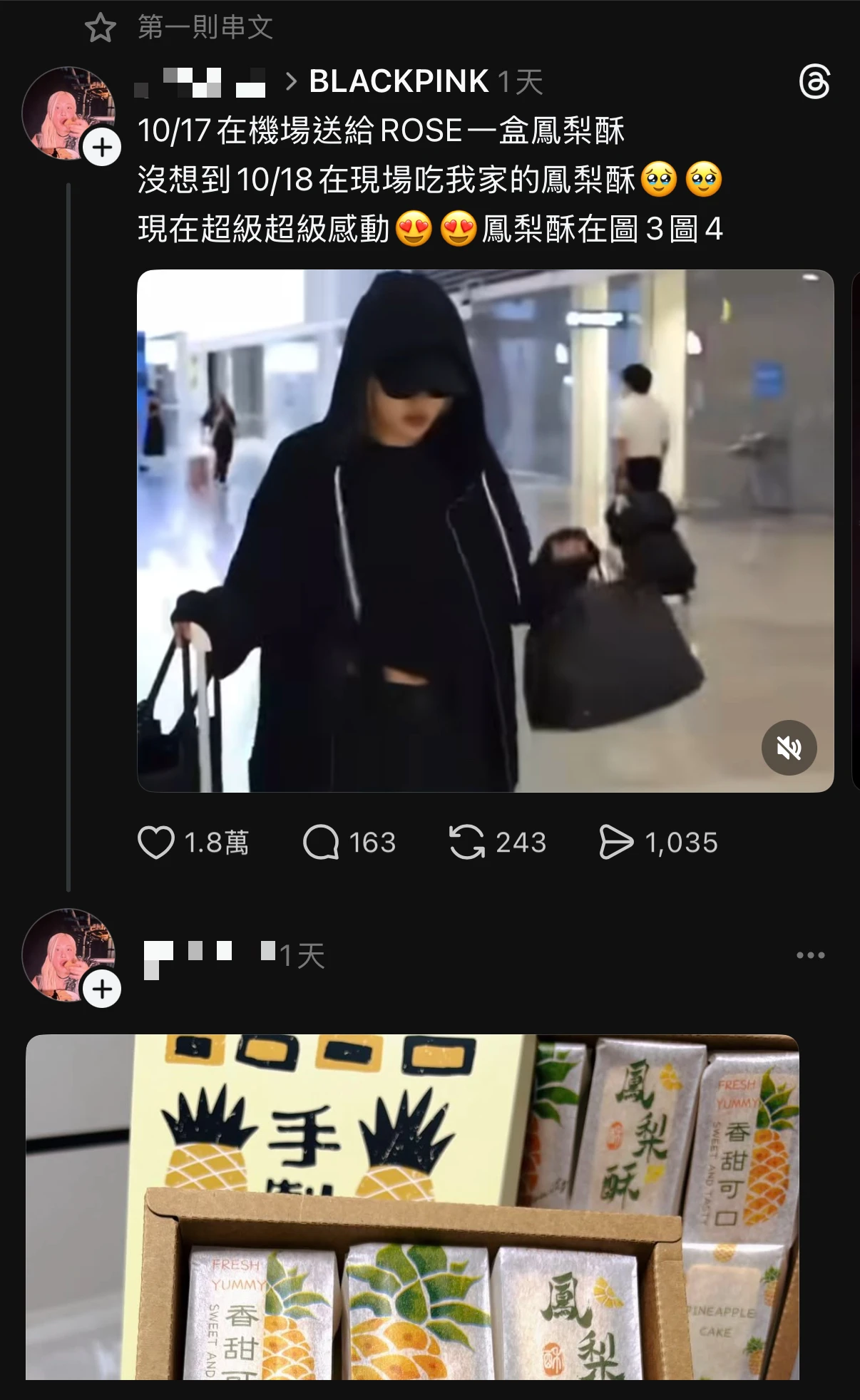Tap the Threads logo icon on first post
Viewport: 860px width, 1400px height.
point(814,81)
